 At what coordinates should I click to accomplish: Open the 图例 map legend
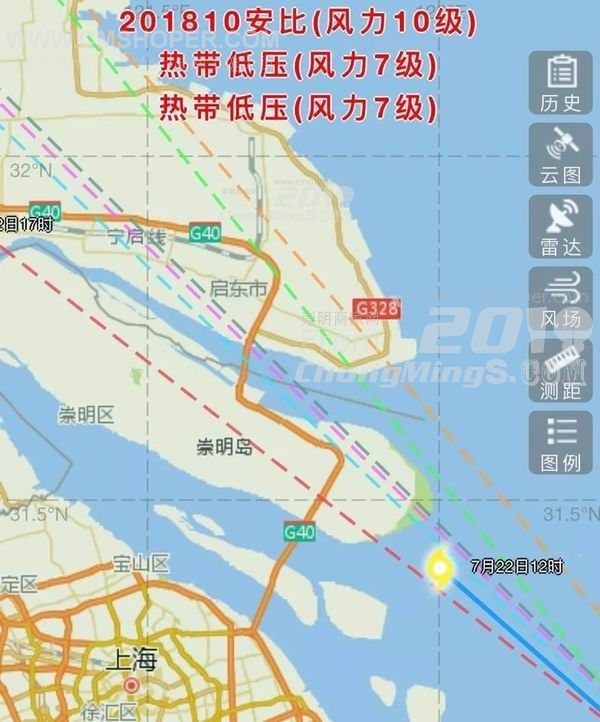561,443
